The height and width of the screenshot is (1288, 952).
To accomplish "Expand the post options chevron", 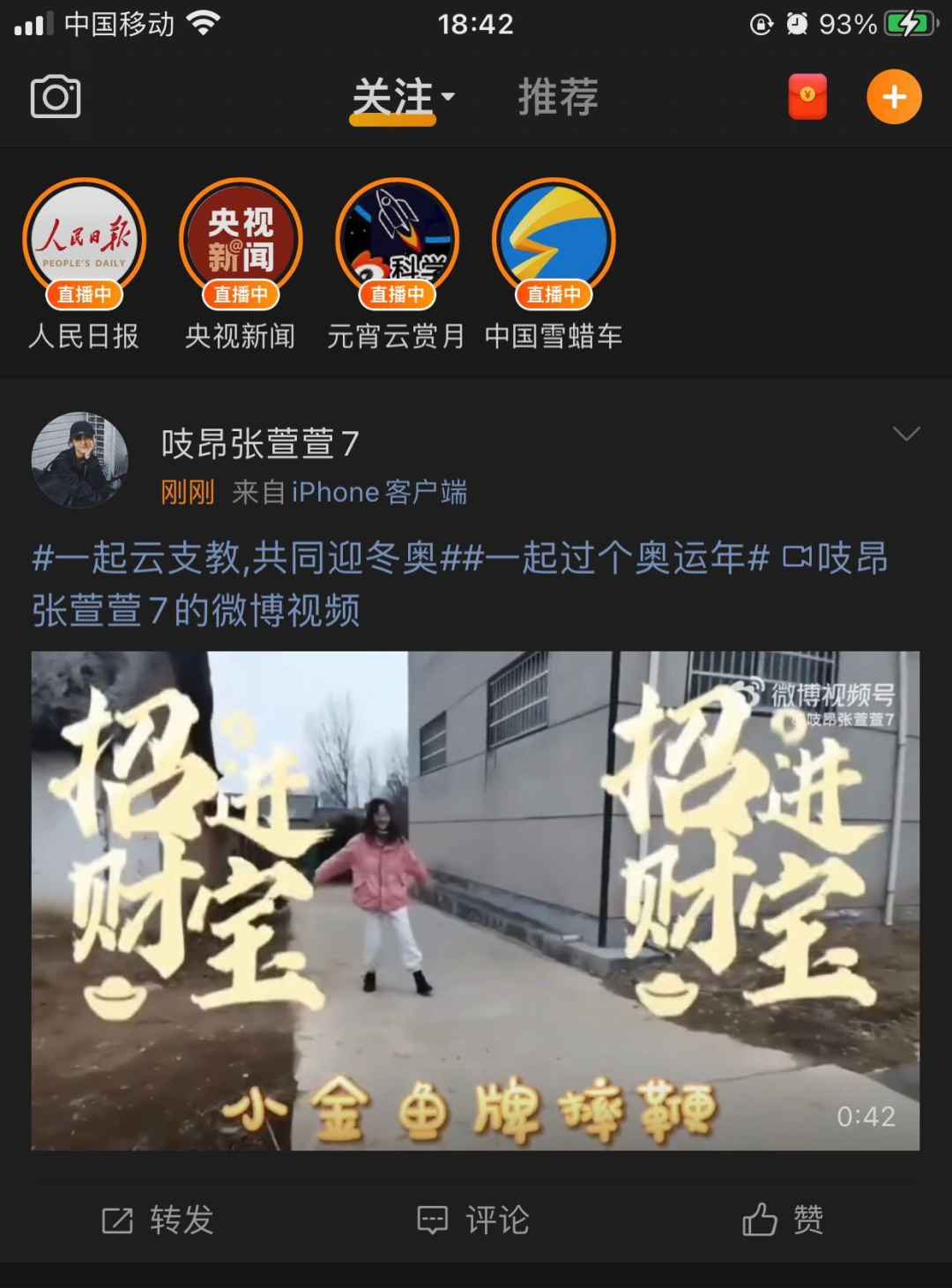I will coord(906,434).
